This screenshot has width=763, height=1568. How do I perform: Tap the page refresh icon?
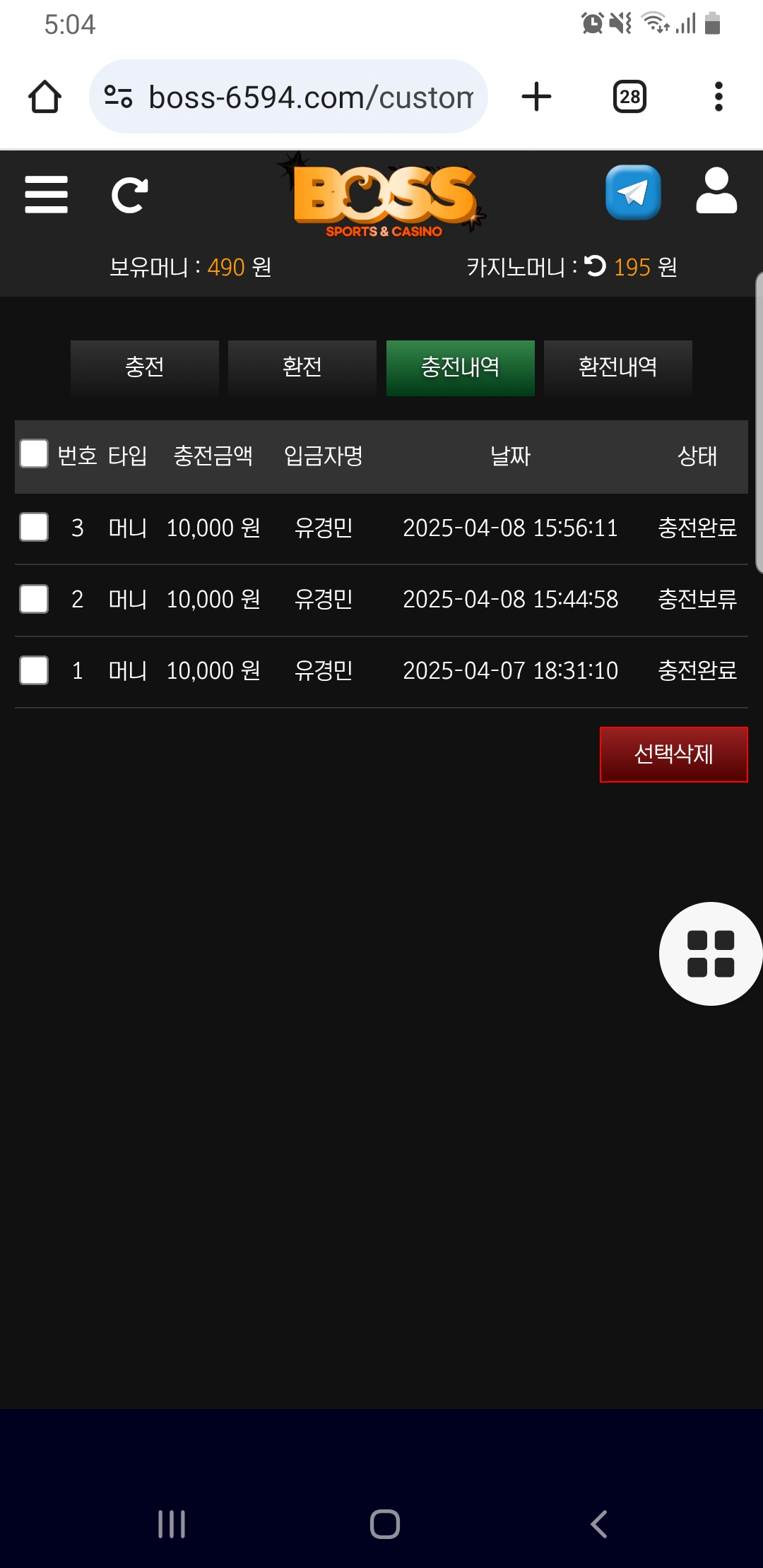[x=130, y=195]
